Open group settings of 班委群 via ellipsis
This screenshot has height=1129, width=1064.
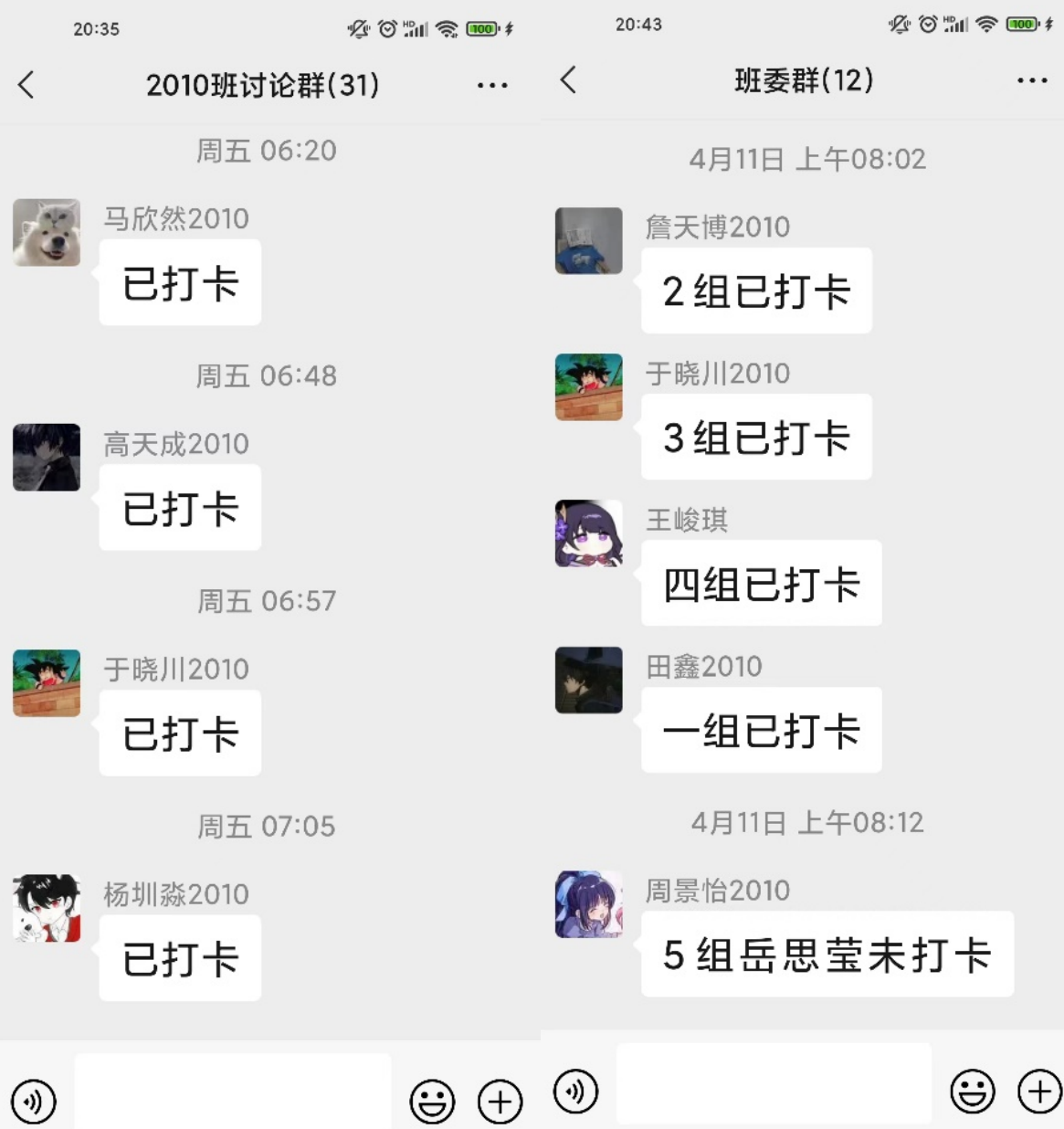[x=1031, y=80]
